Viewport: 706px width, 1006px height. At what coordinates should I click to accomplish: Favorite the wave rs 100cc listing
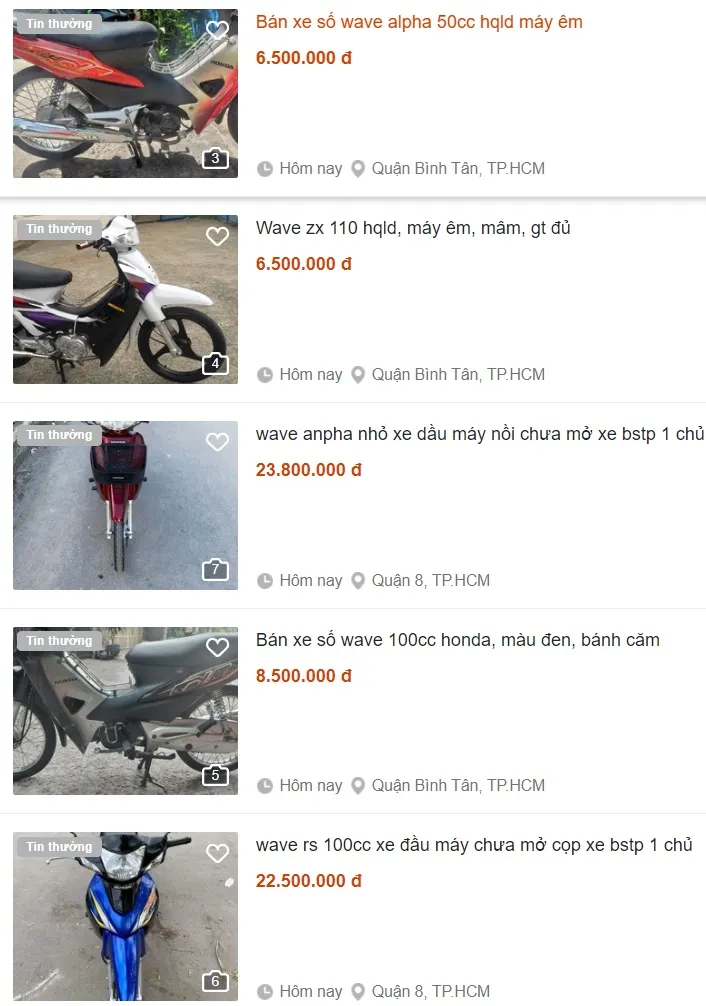217,854
